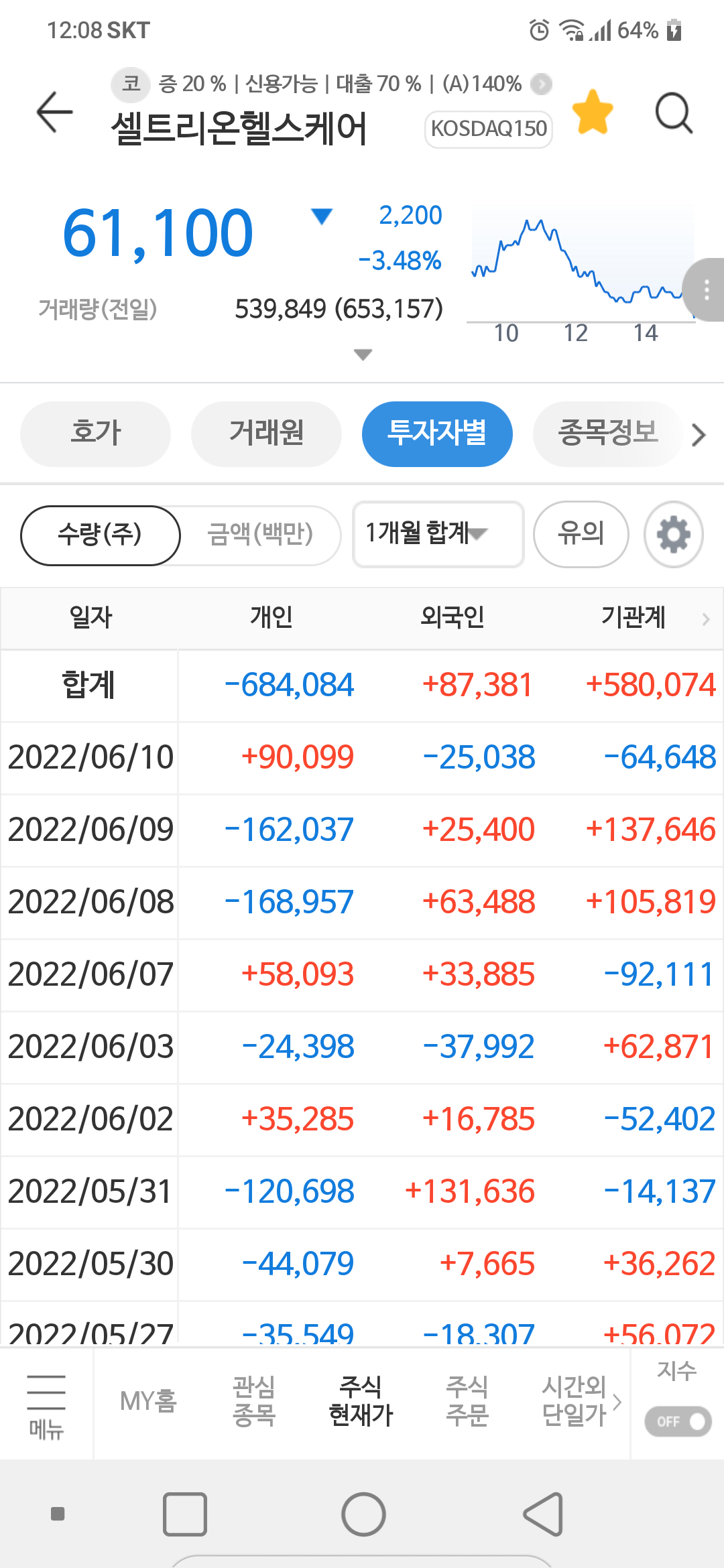Expand price details with down arrow
The image size is (724, 1568).
363,354
